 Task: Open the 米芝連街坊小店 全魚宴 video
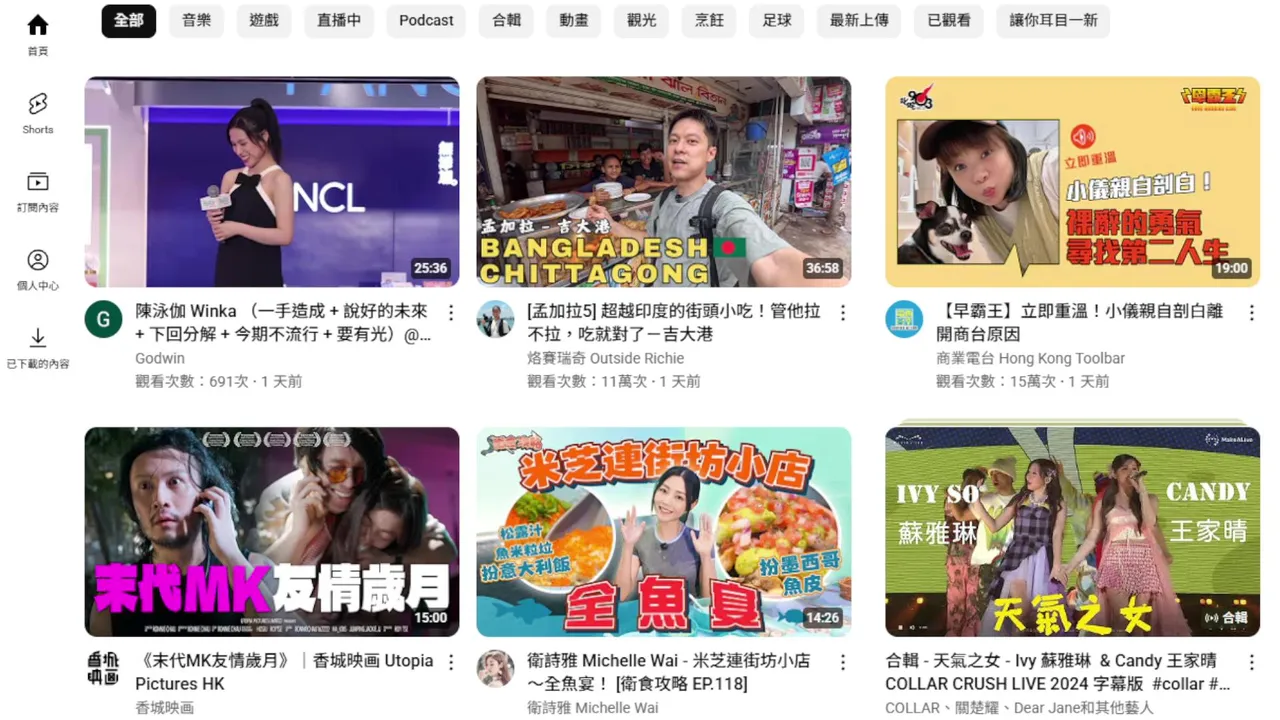[663, 532]
